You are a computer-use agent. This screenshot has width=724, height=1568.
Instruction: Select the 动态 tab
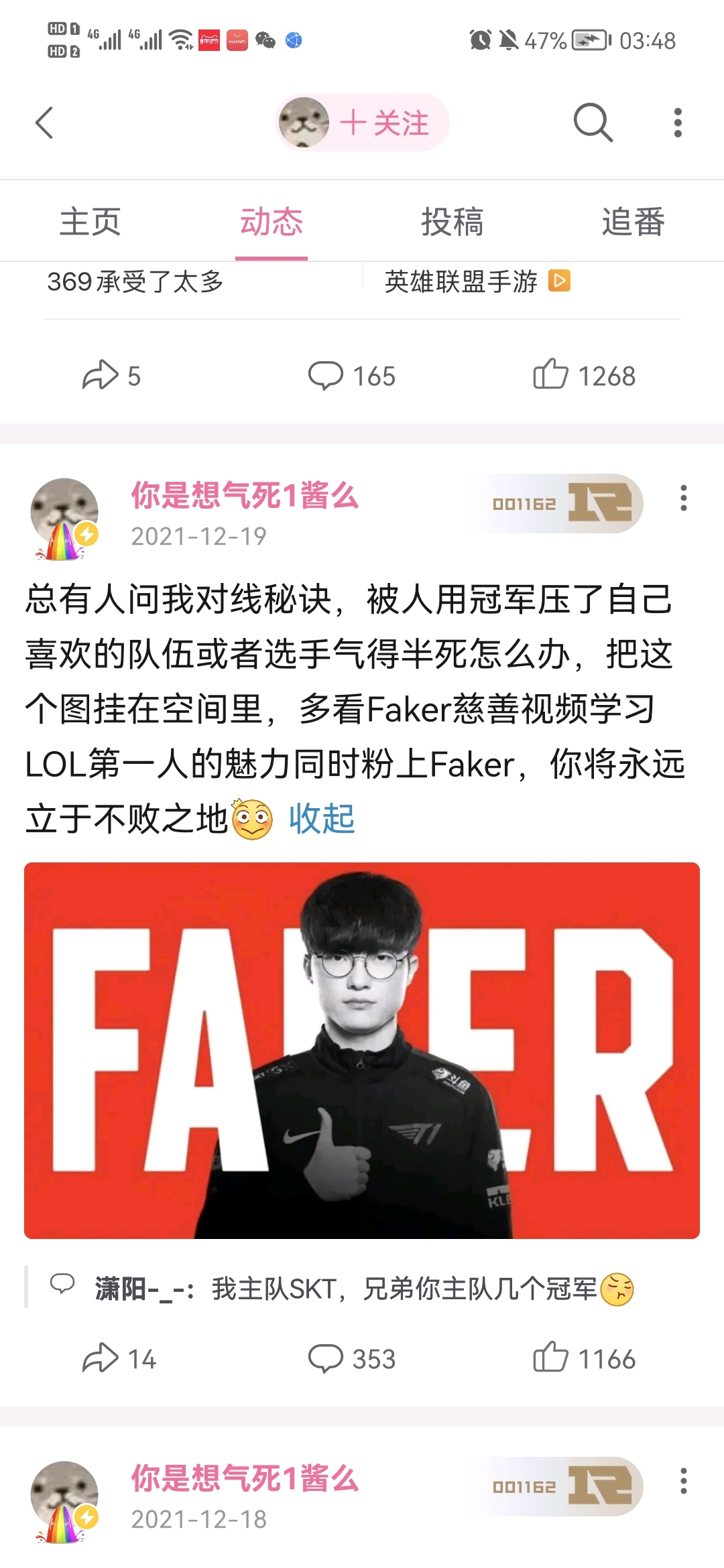(271, 222)
